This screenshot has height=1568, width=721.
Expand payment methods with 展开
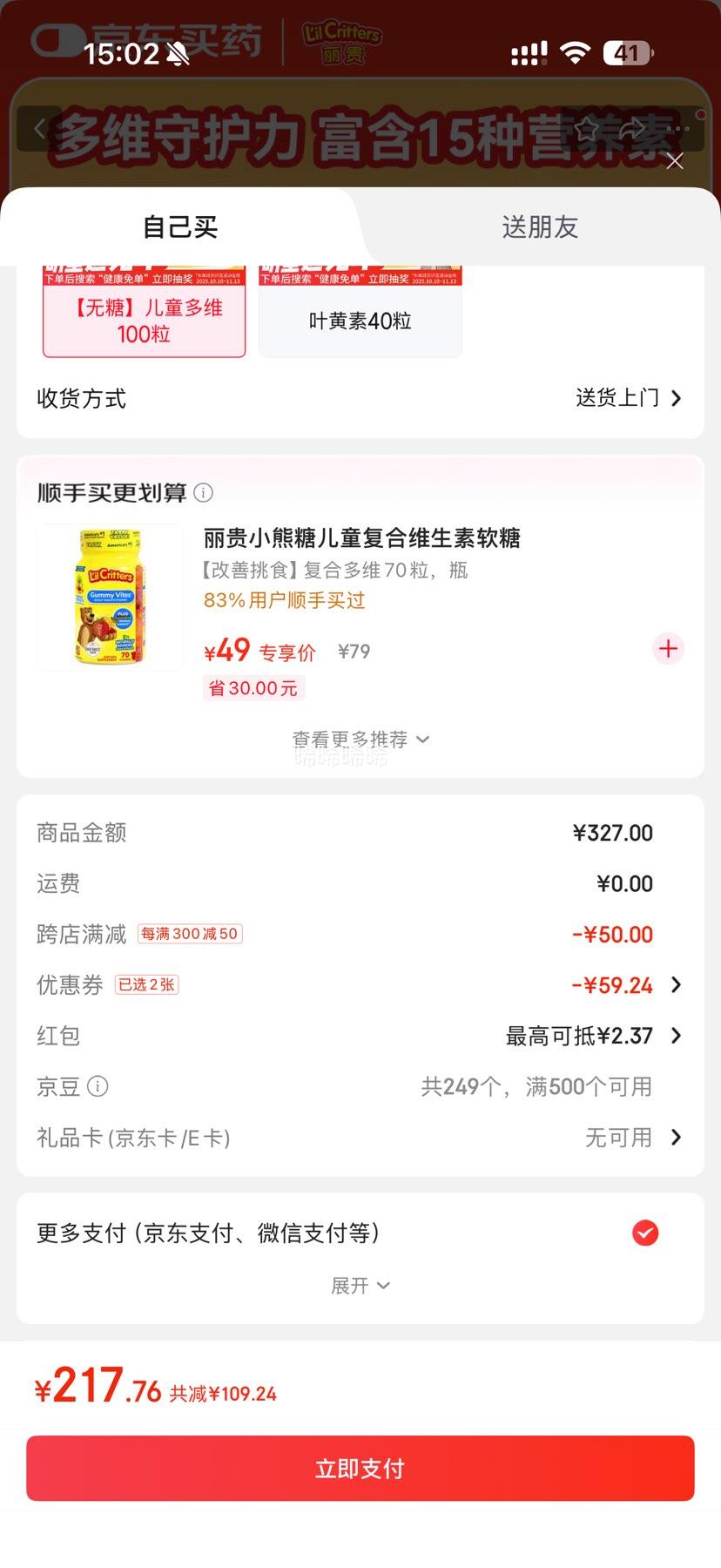click(360, 1286)
